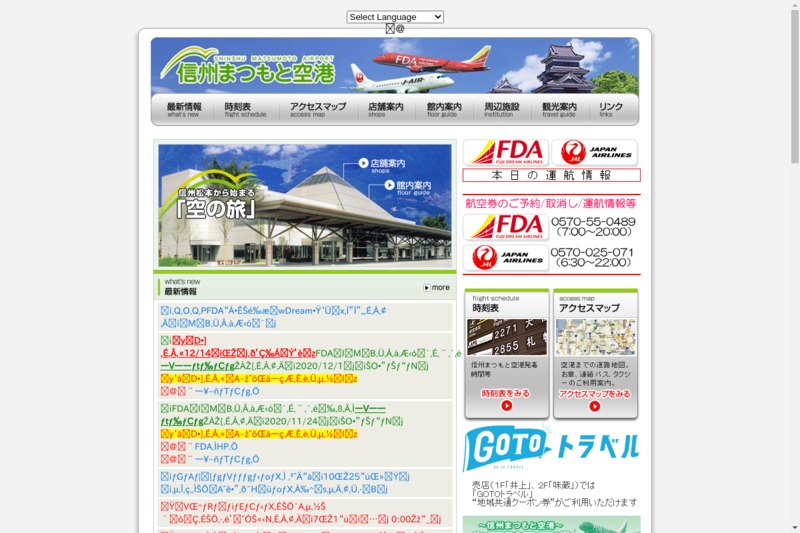View the 周辺施設 institution tab
Screen dimensions: 800x533
coord(502,109)
